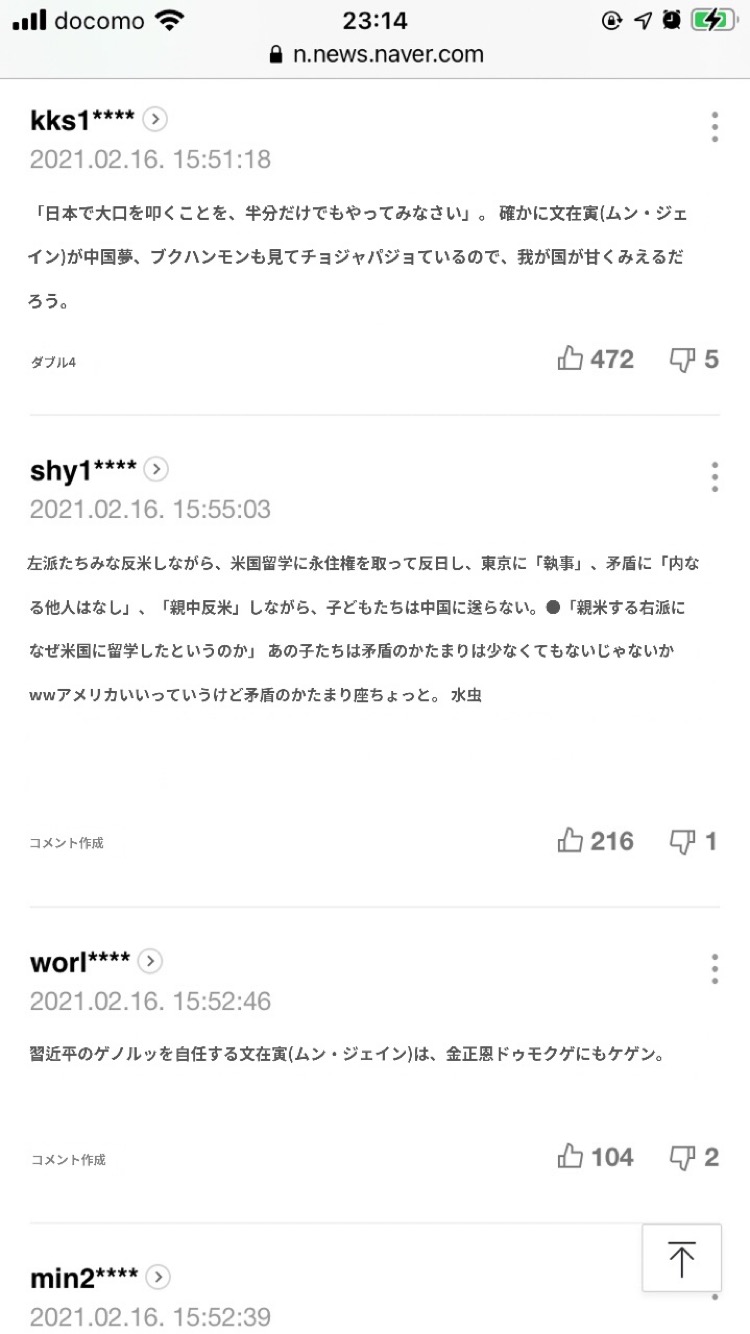The image size is (750, 1334).
Task: Tap the n.news.naver.com address bar
Action: click(376, 54)
